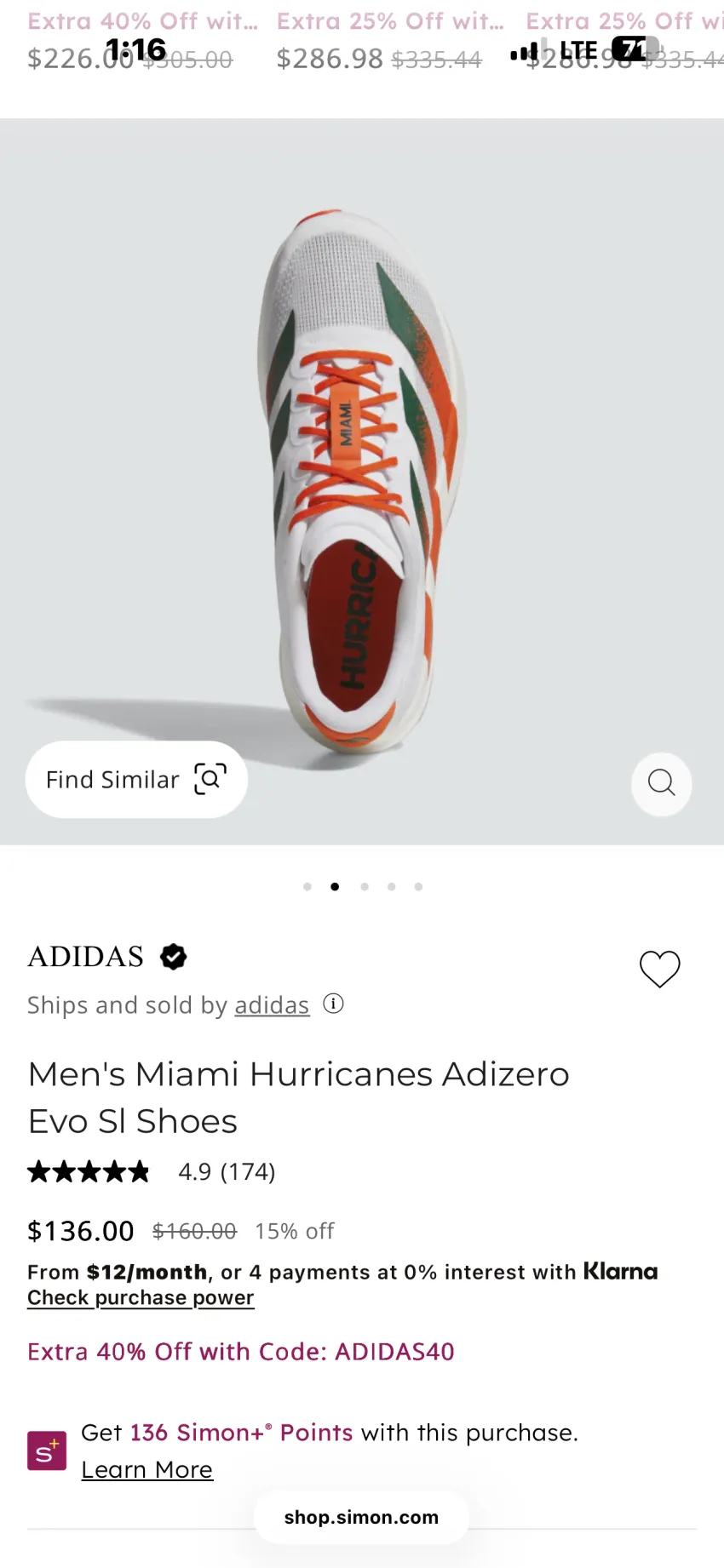Screen dimensions: 724x1568
Task: Show seller info via the info icon
Action: click(334, 1004)
